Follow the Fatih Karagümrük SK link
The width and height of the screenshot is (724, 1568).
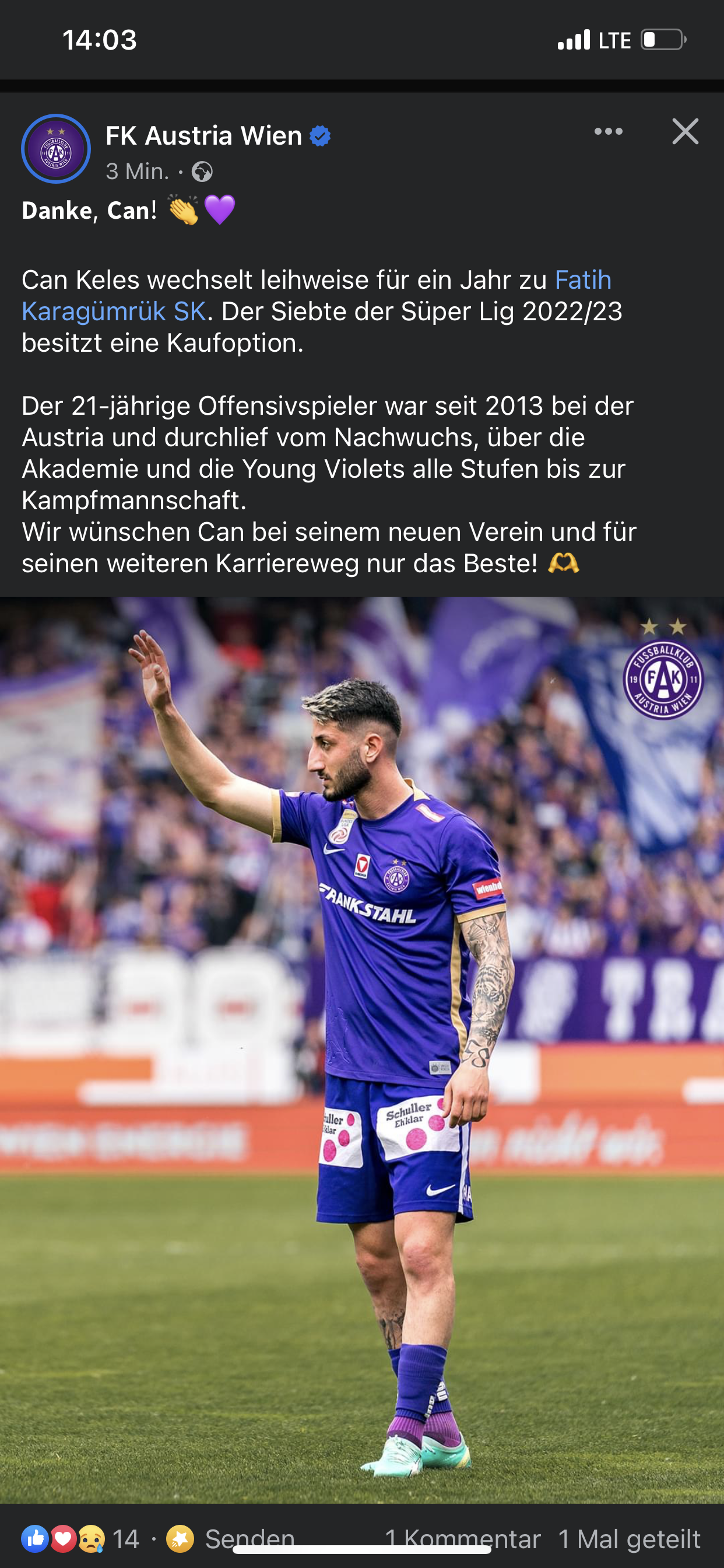pyautogui.click(x=317, y=296)
